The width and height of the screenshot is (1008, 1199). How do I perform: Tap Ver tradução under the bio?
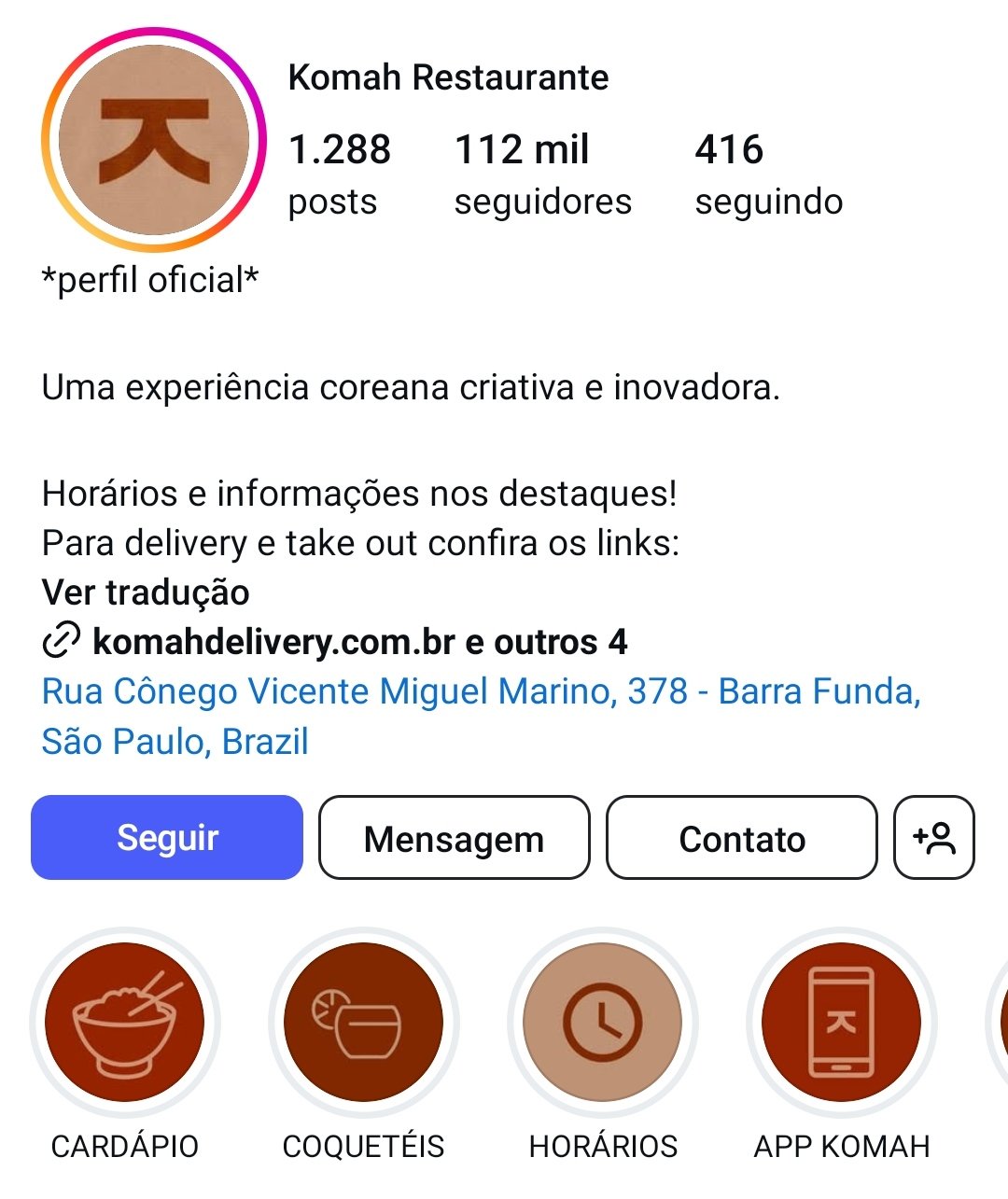click(x=146, y=593)
